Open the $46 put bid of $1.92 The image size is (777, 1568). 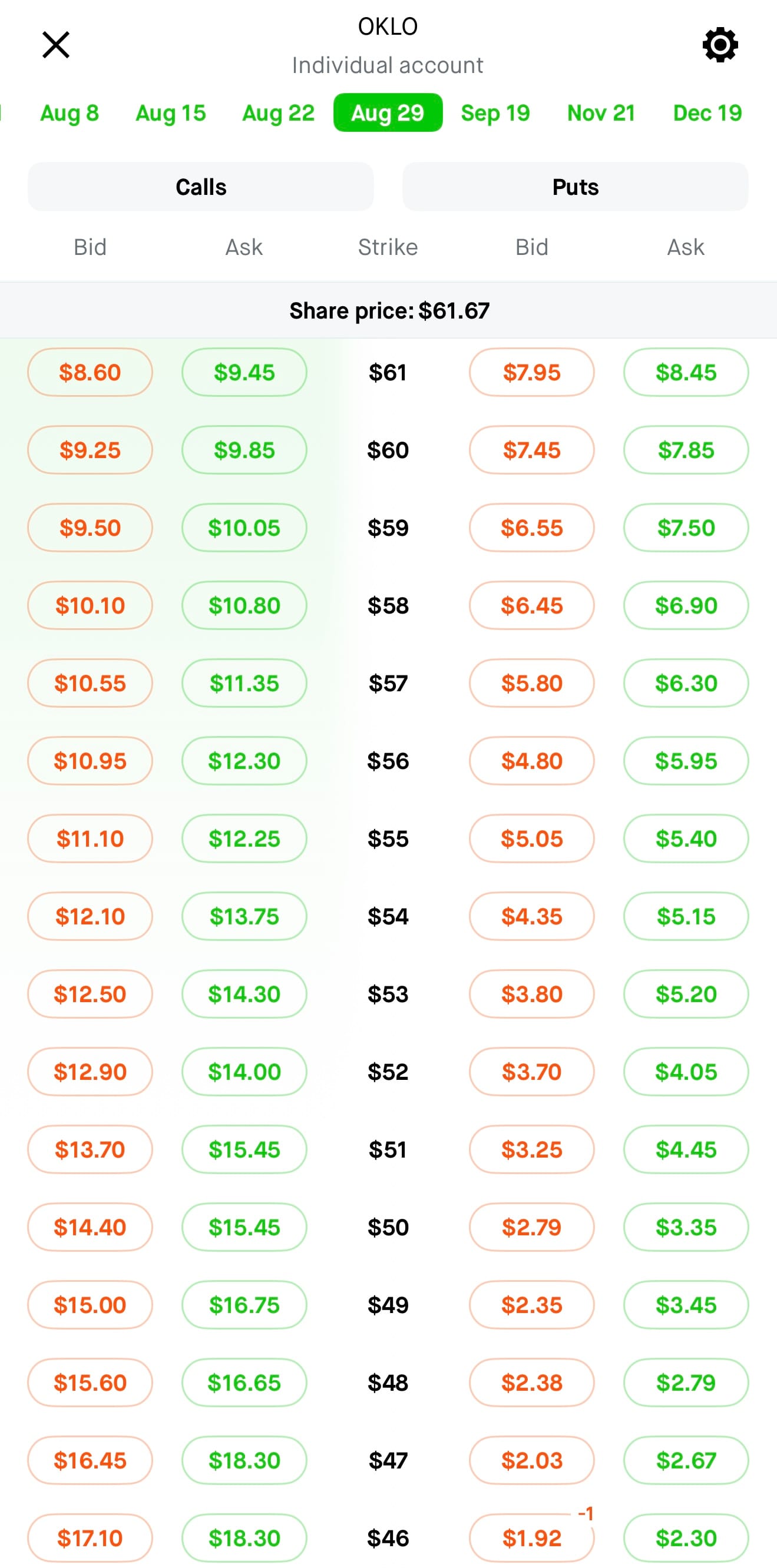531,1538
